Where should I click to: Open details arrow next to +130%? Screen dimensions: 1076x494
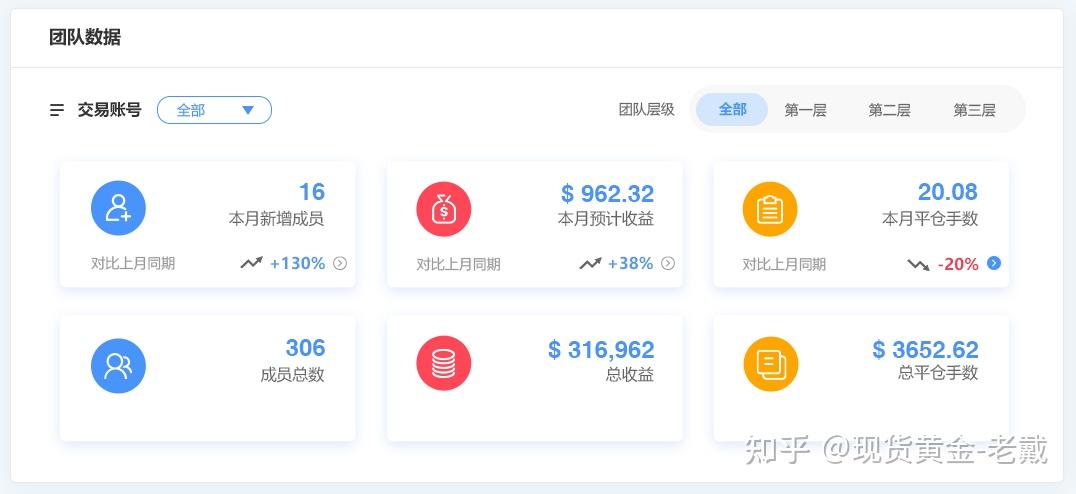pyautogui.click(x=340, y=264)
